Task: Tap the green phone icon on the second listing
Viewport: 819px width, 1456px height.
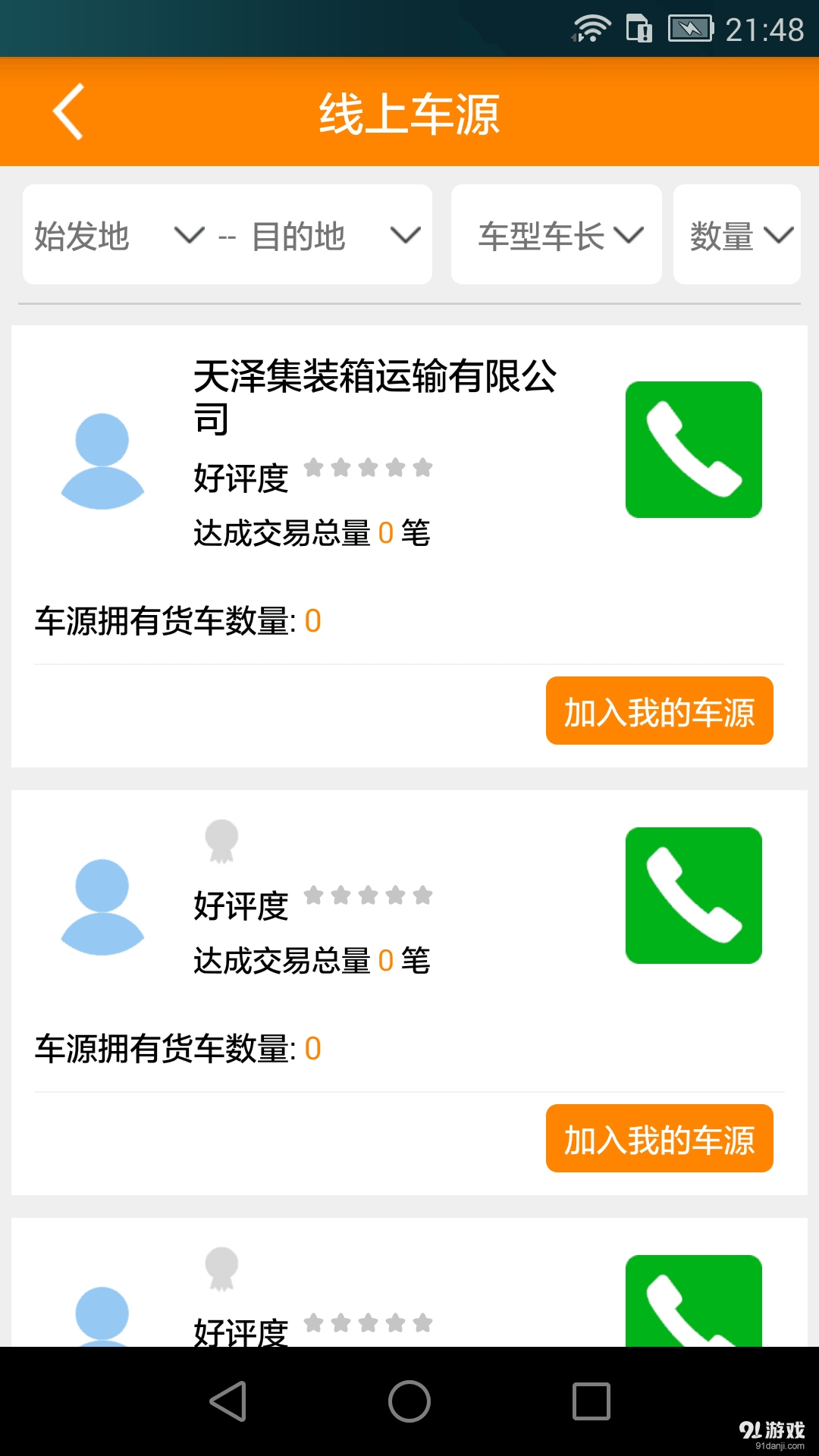Action: (x=693, y=895)
